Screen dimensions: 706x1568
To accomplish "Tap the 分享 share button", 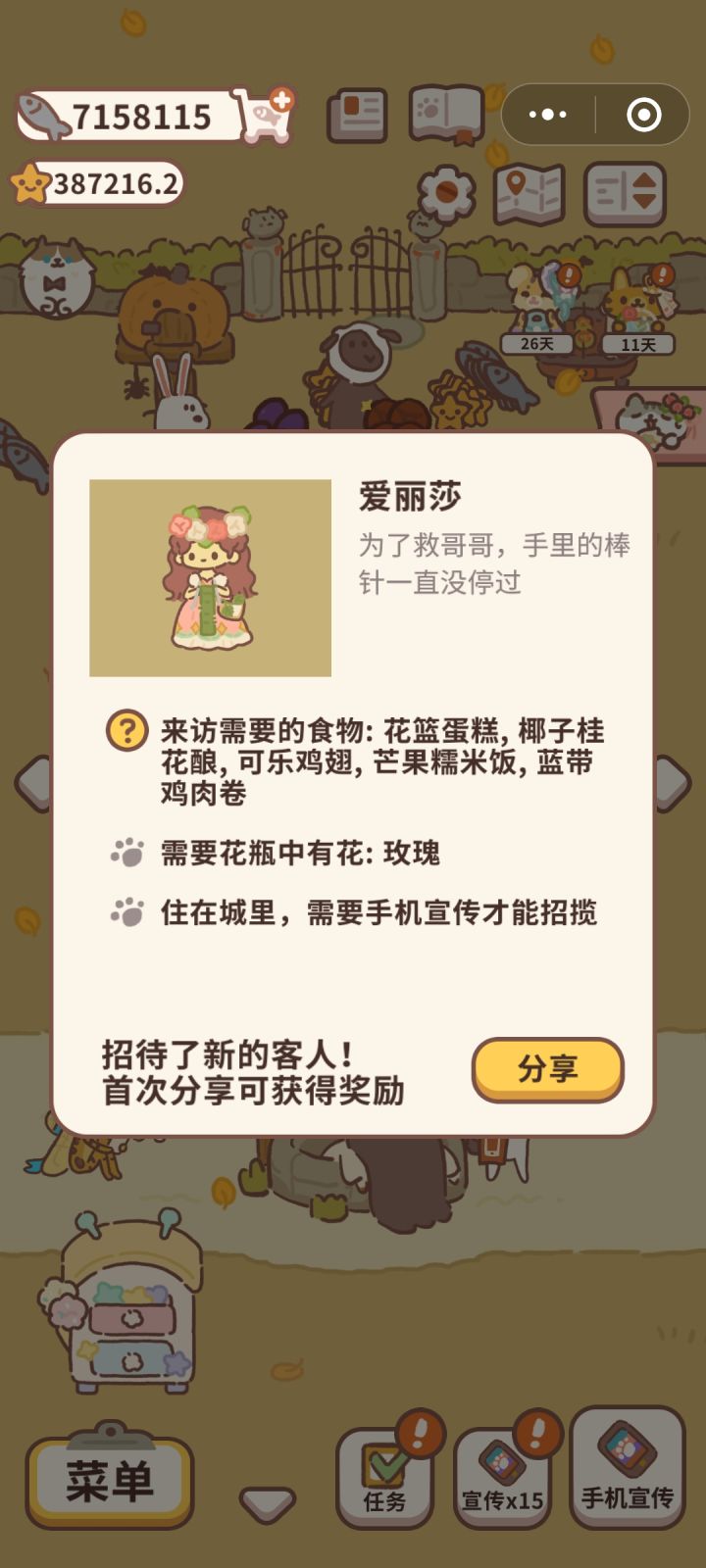I will [548, 1069].
